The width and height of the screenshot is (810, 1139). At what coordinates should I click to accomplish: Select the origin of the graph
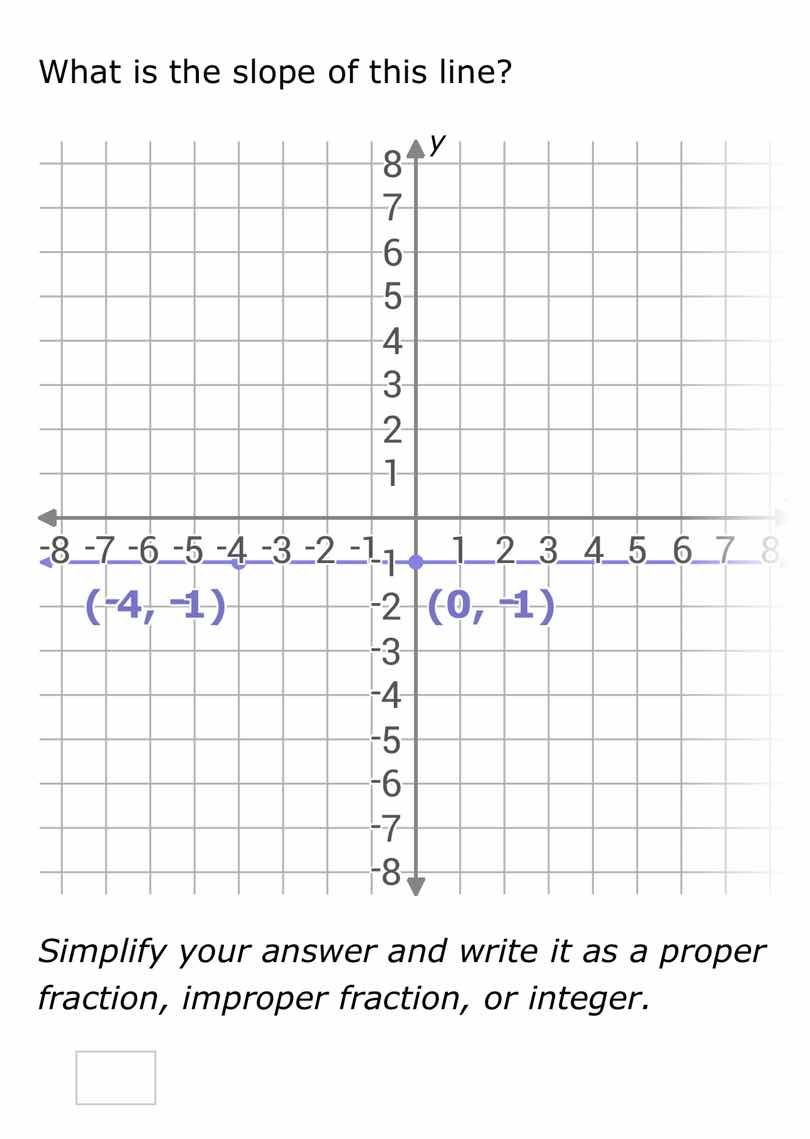[x=414, y=515]
